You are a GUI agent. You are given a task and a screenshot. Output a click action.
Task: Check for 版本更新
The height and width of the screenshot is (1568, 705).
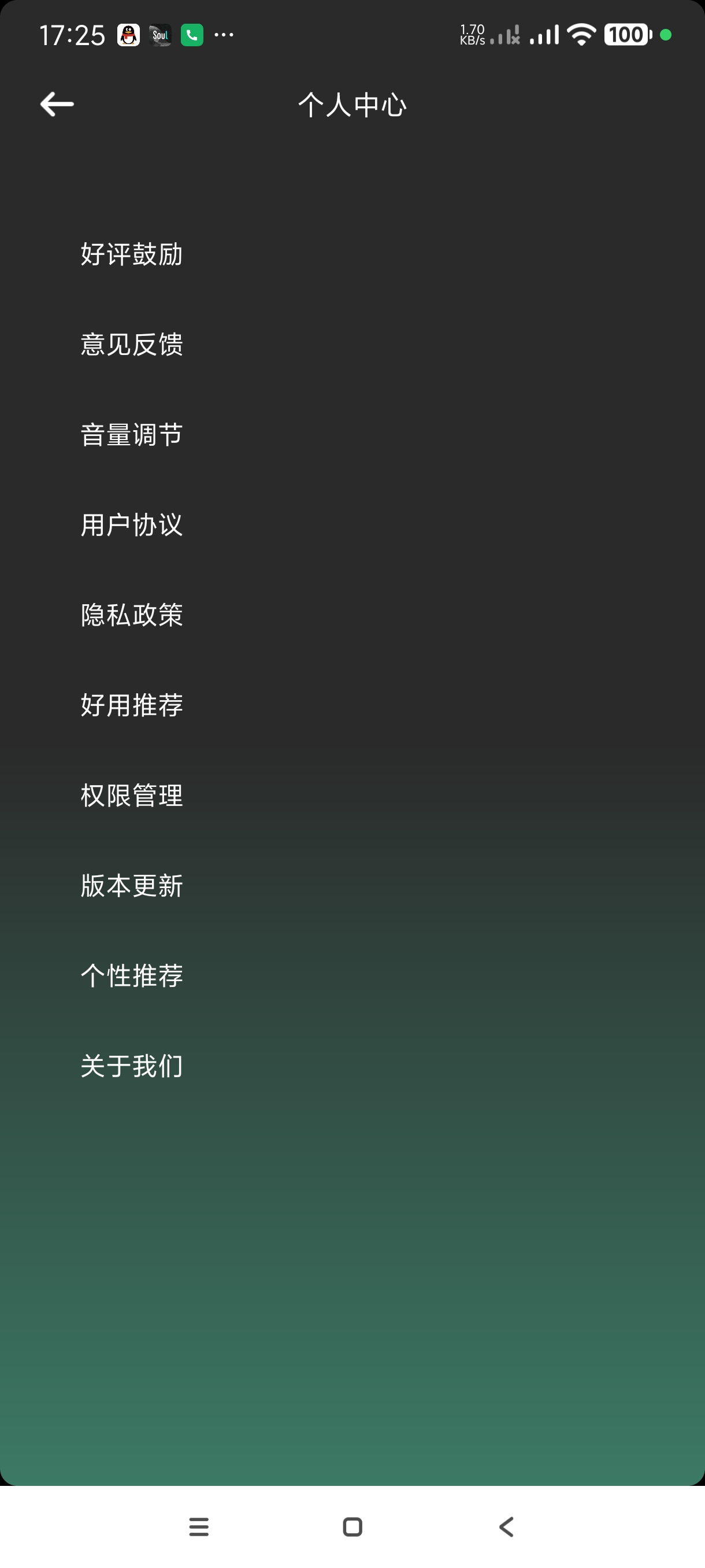coord(131,886)
